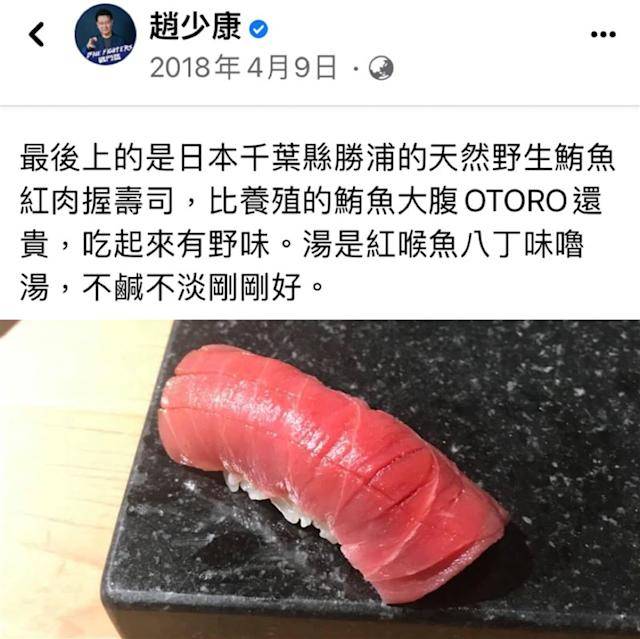View the tuna sushi photo full screen
The width and height of the screenshot is (640, 639).
320,478
